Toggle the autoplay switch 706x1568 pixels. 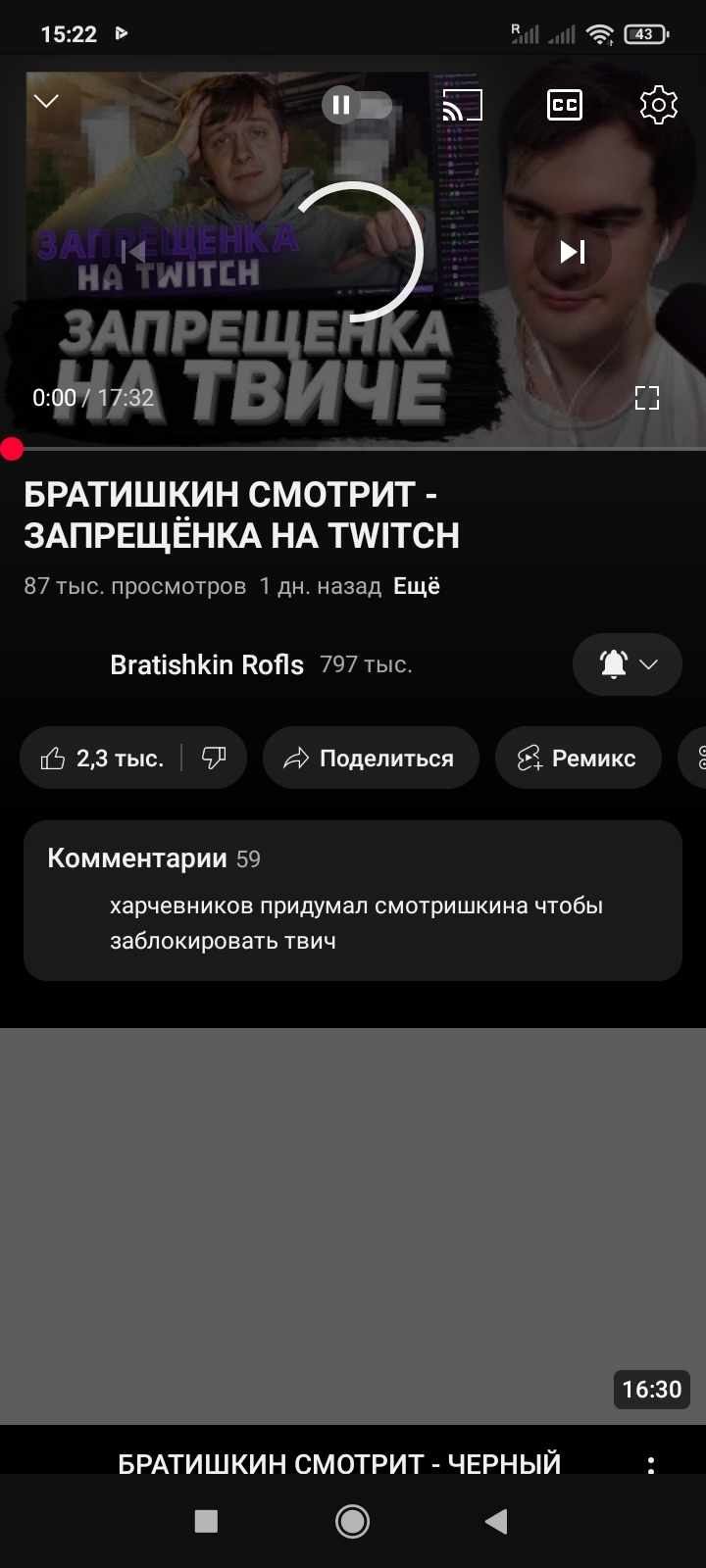click(x=358, y=105)
